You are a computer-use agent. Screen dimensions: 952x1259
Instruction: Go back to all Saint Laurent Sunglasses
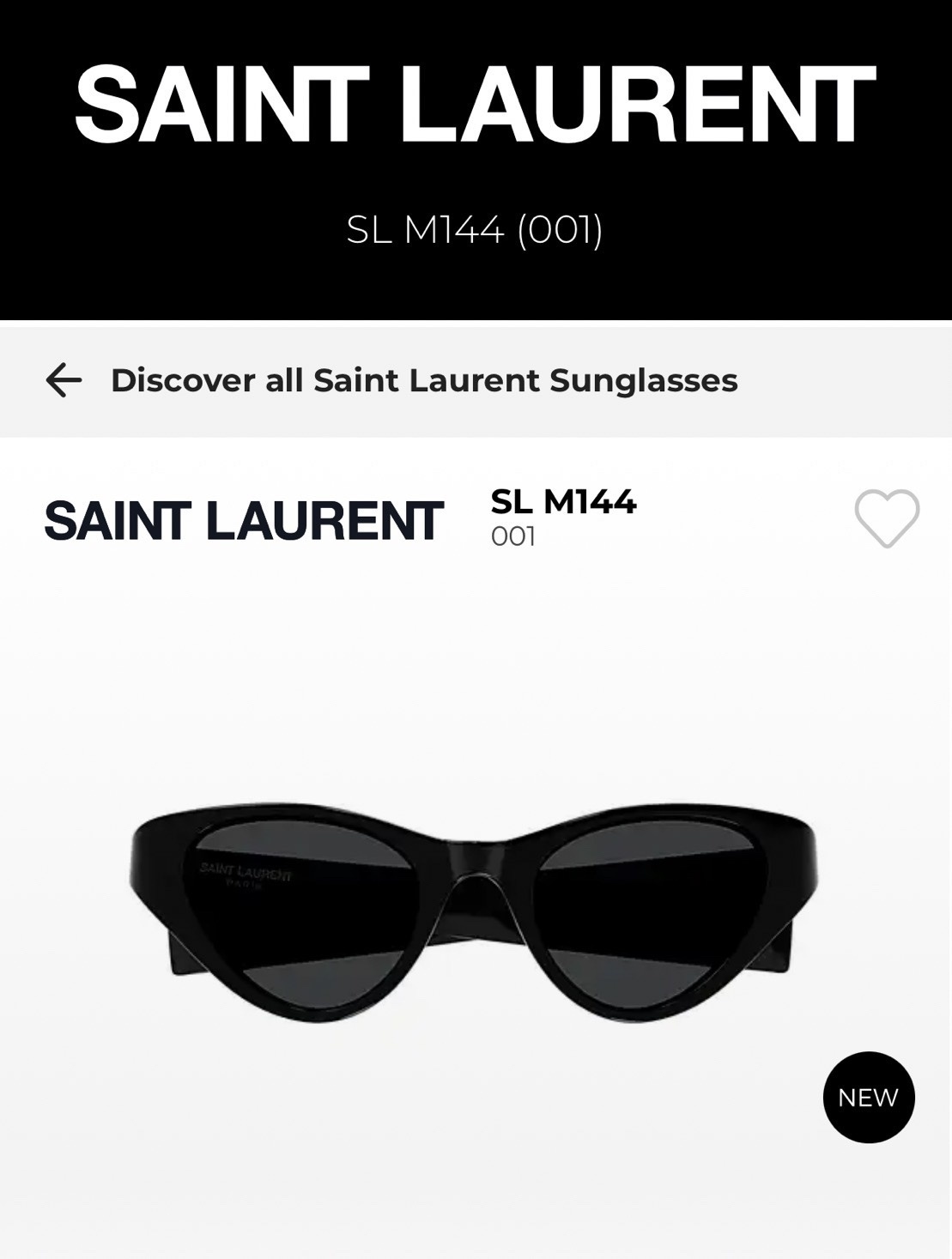(x=64, y=380)
